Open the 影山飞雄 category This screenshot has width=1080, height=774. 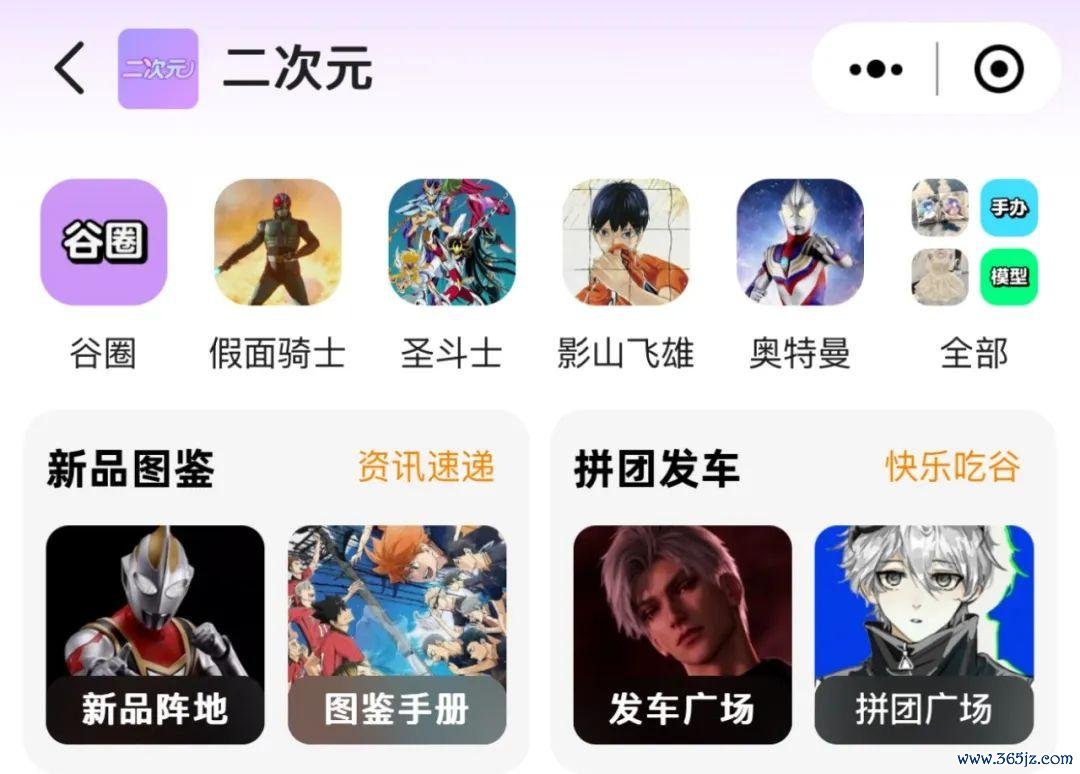[x=625, y=243]
